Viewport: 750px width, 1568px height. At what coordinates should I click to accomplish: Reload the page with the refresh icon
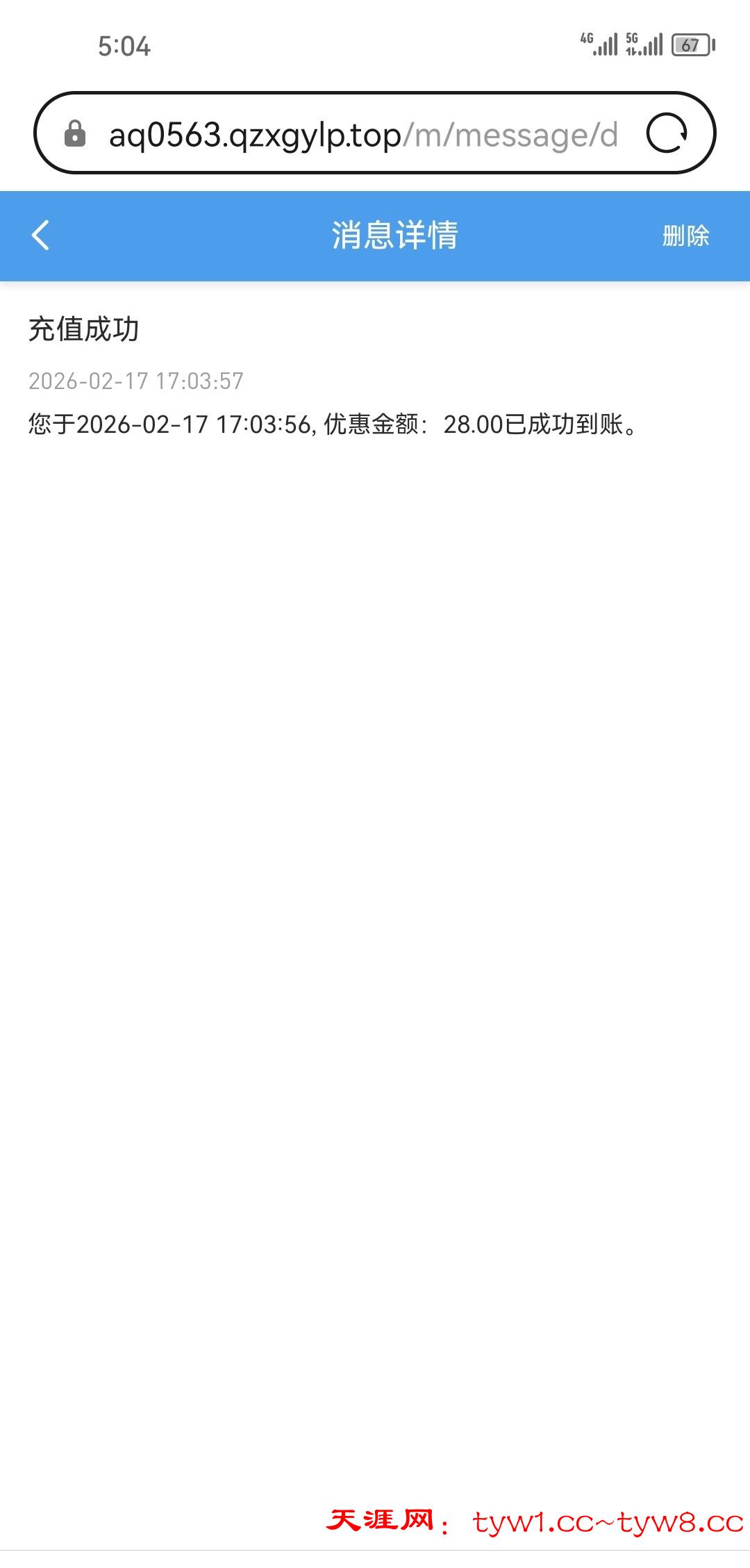[x=667, y=133]
